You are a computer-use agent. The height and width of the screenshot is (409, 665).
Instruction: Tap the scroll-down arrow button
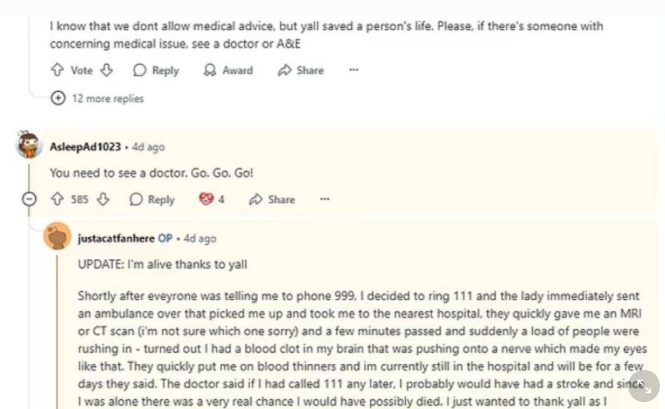click(x=643, y=385)
